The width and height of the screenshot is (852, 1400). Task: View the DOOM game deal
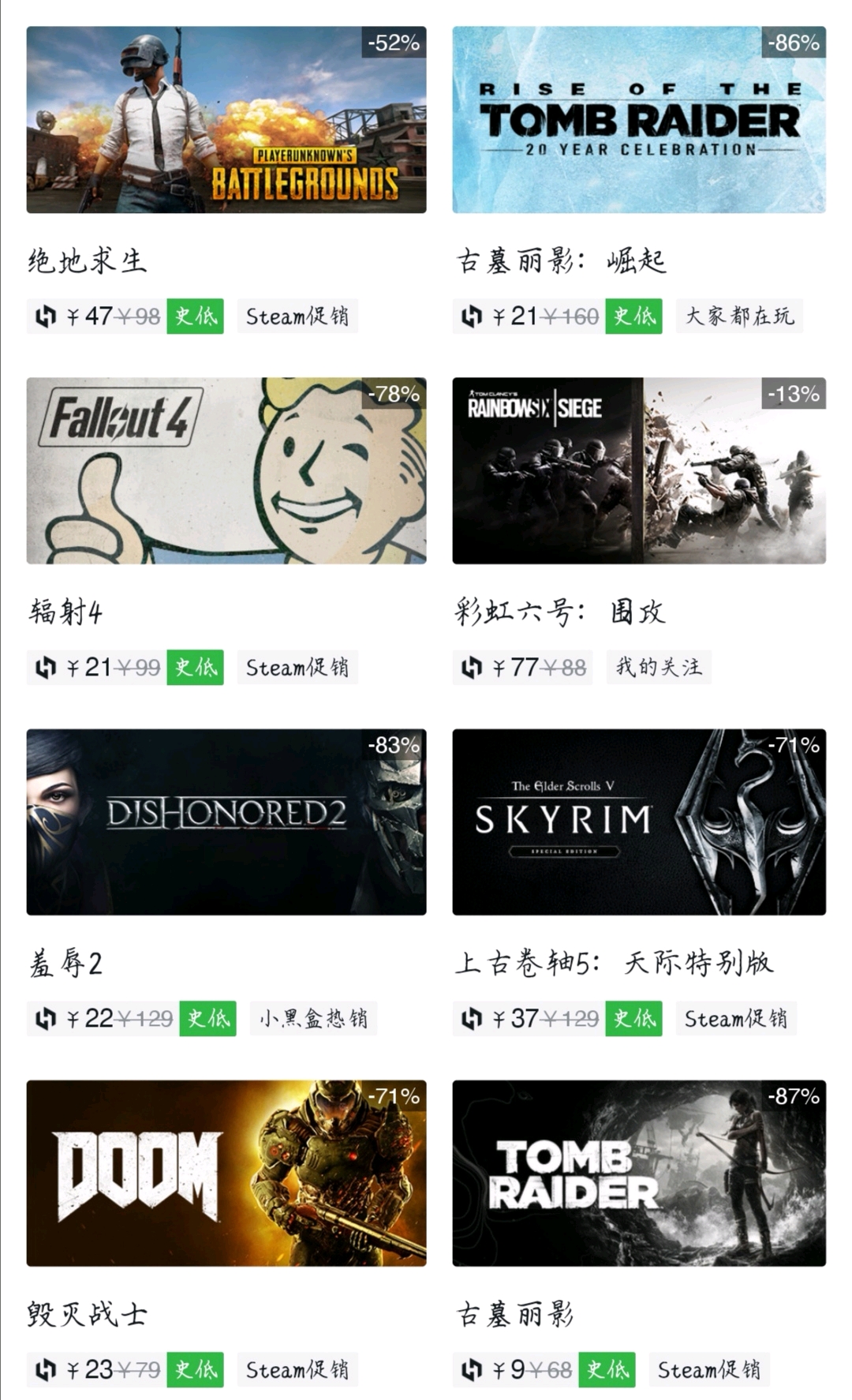(226, 1174)
